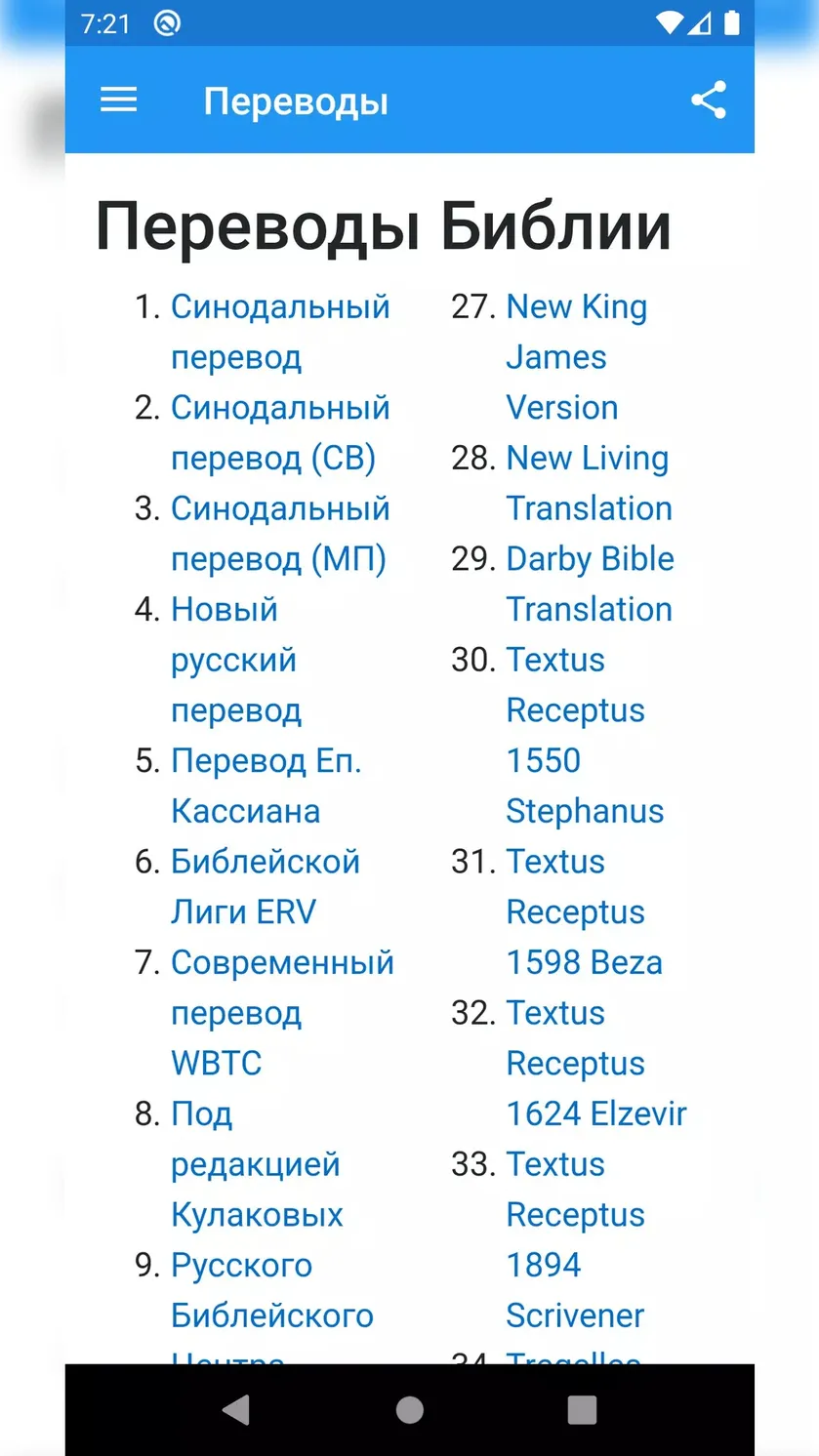Screen dimensions: 819x1456
Task: Share this translations page
Action: coord(709,101)
